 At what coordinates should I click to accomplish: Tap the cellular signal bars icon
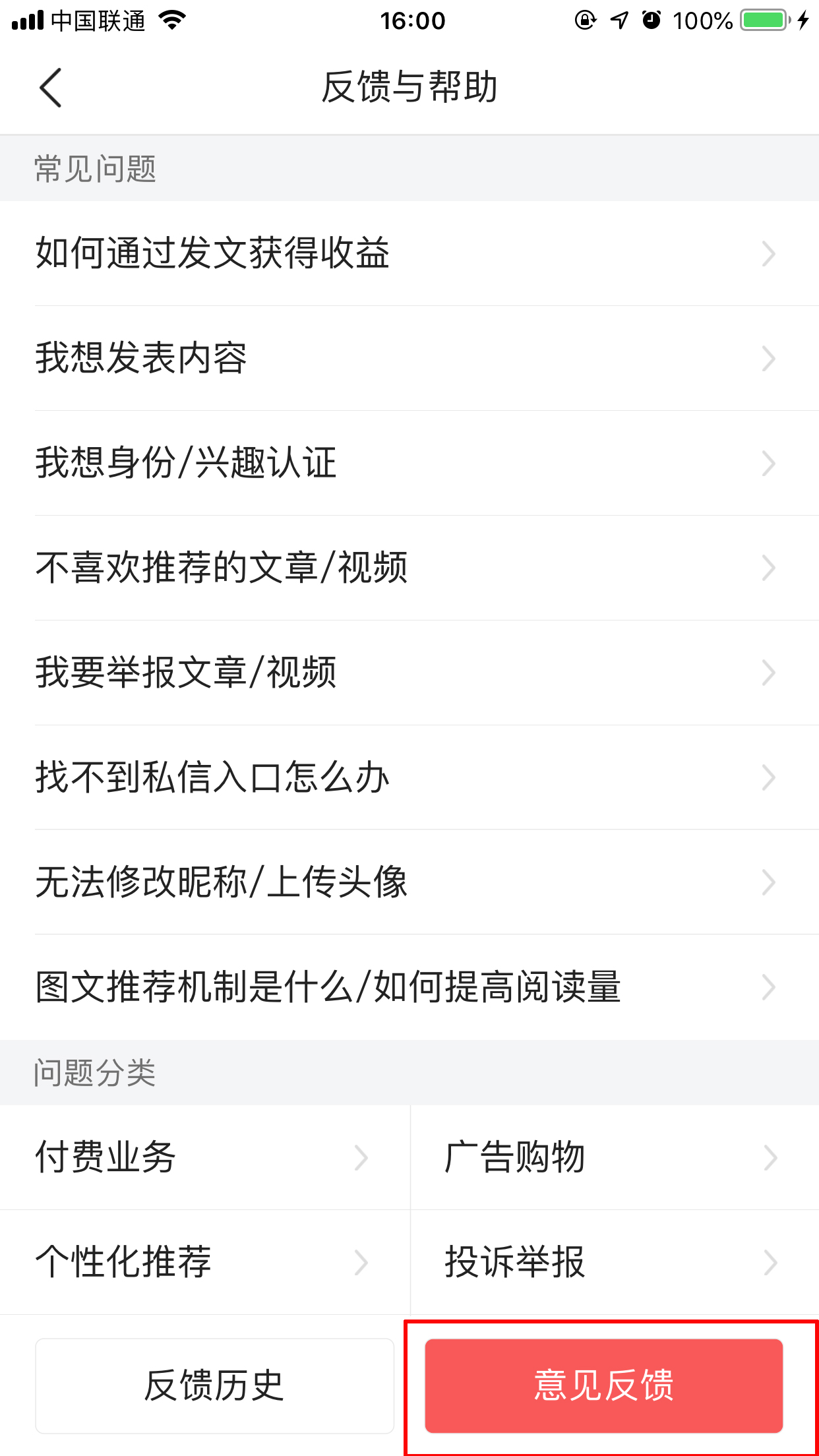[28, 20]
